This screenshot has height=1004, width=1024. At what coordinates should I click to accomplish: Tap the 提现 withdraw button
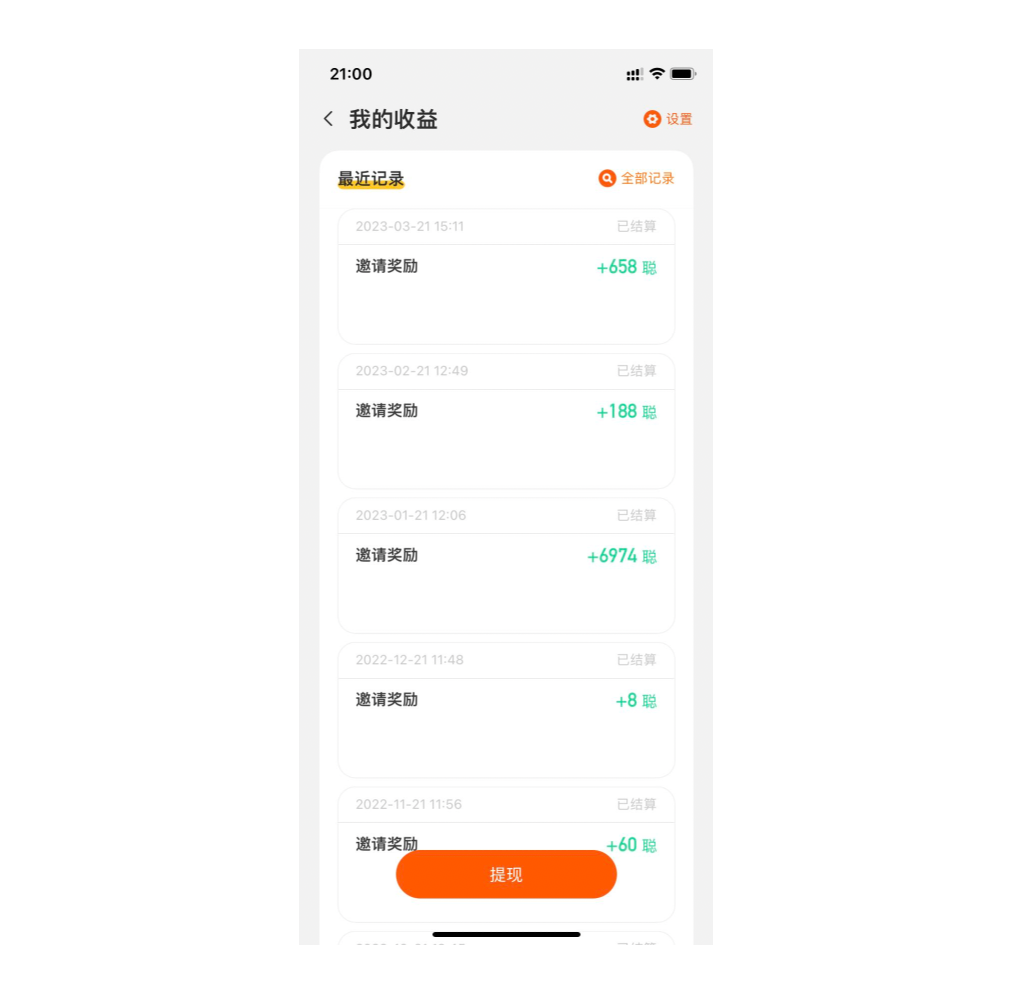(506, 874)
